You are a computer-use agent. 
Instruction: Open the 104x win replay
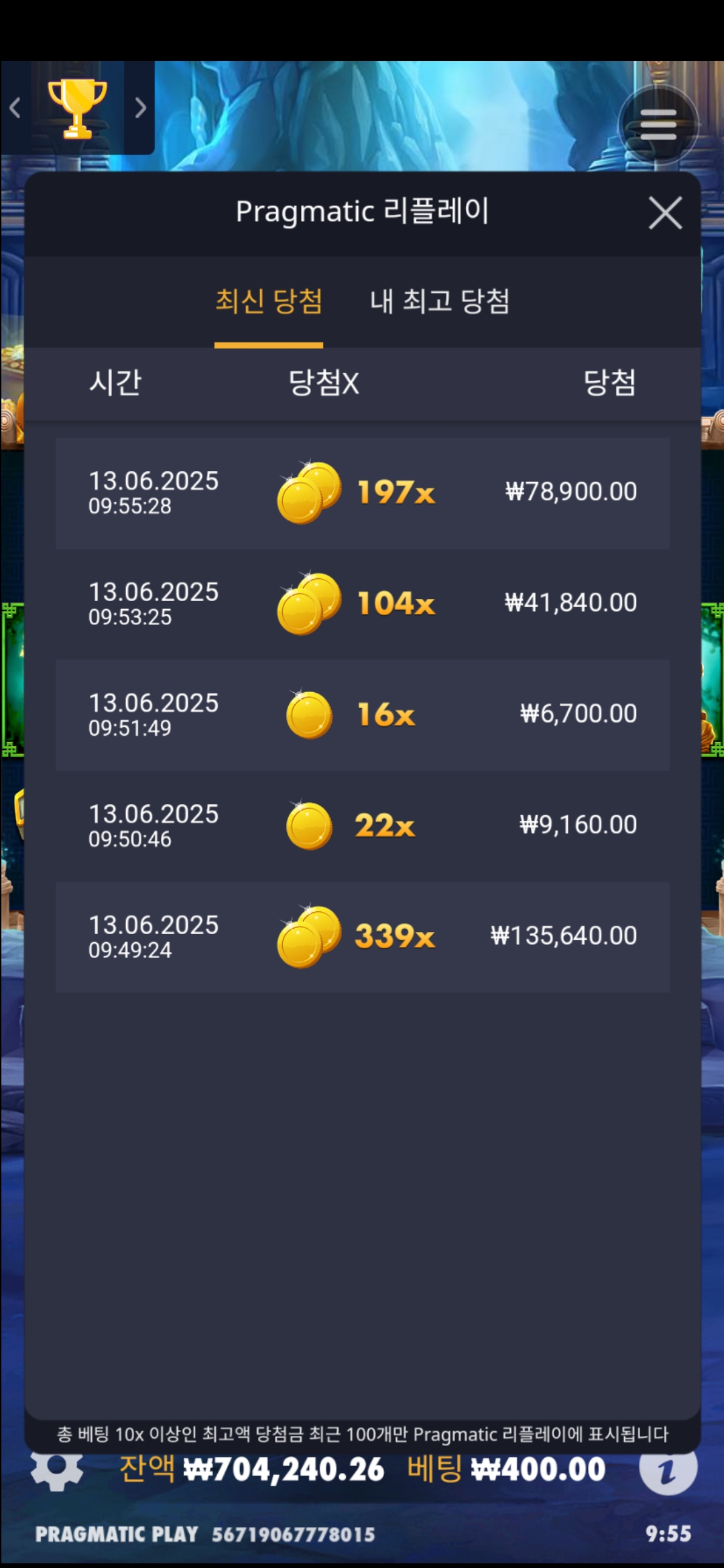coord(362,604)
